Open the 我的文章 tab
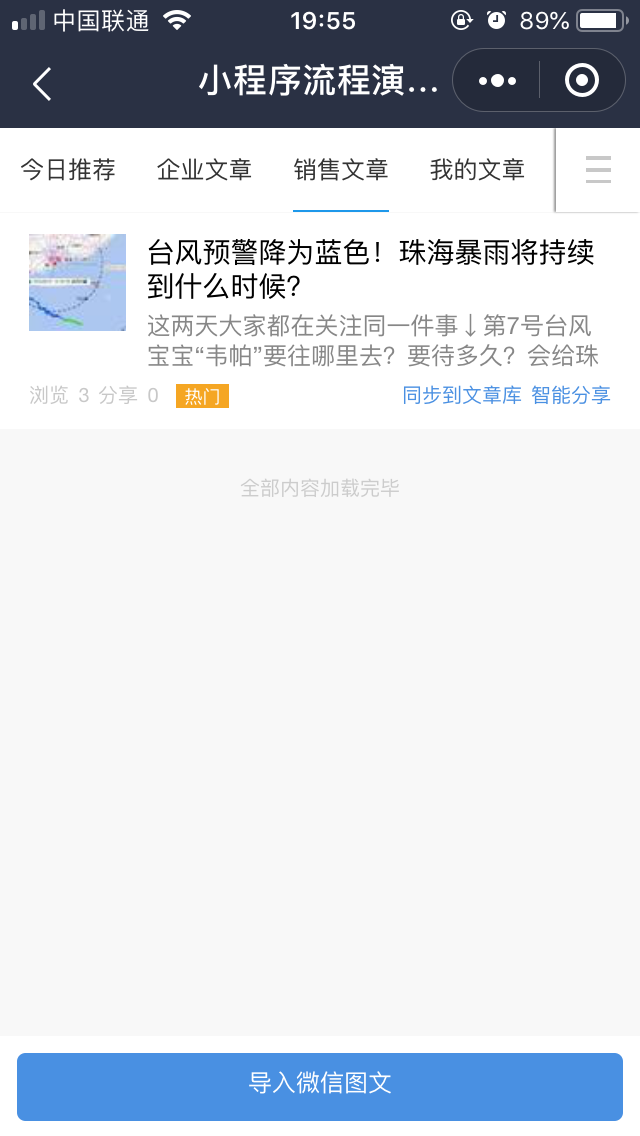The height and width of the screenshot is (1136, 640). point(477,170)
